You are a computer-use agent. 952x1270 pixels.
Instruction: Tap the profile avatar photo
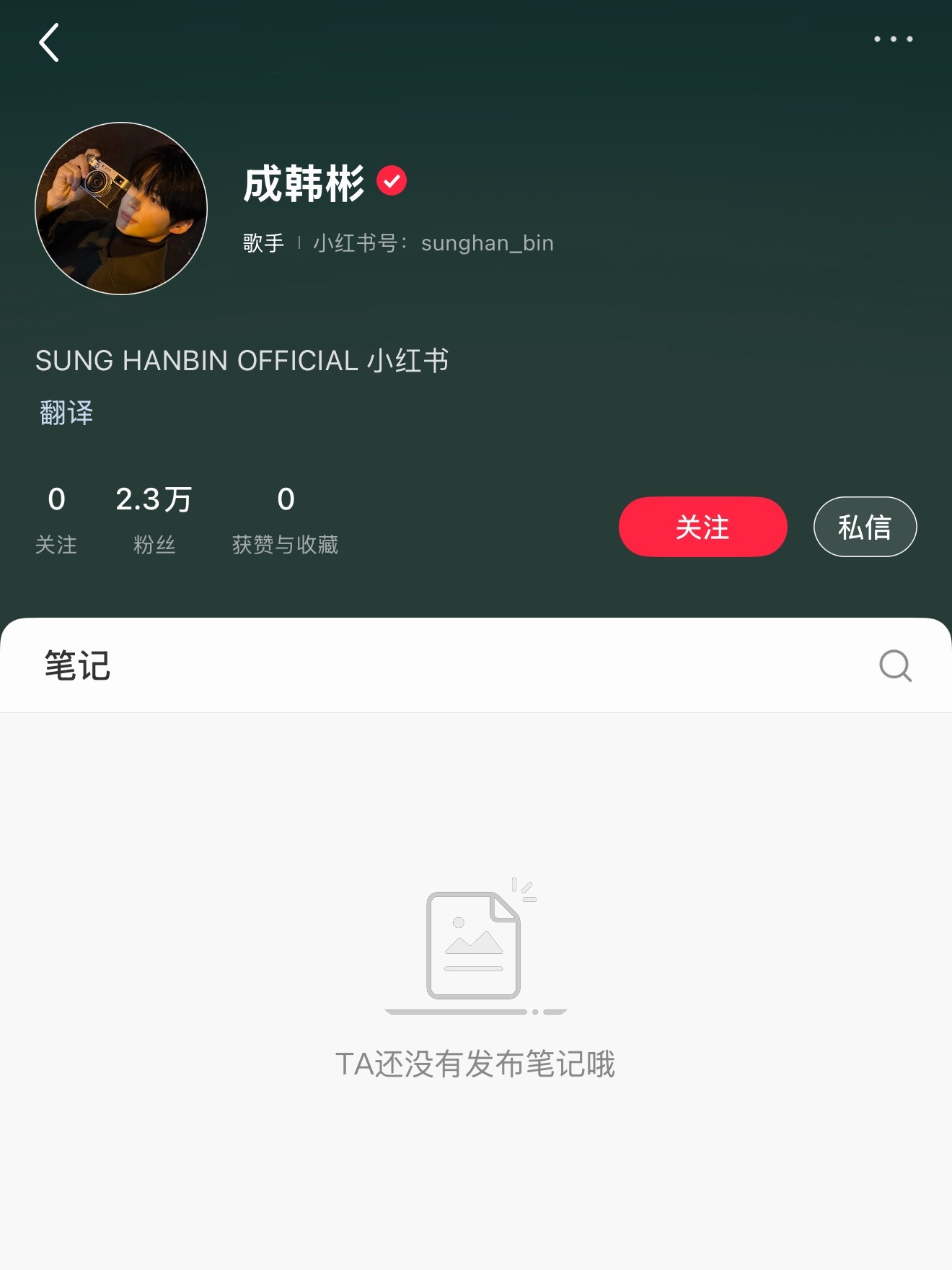coord(121,207)
